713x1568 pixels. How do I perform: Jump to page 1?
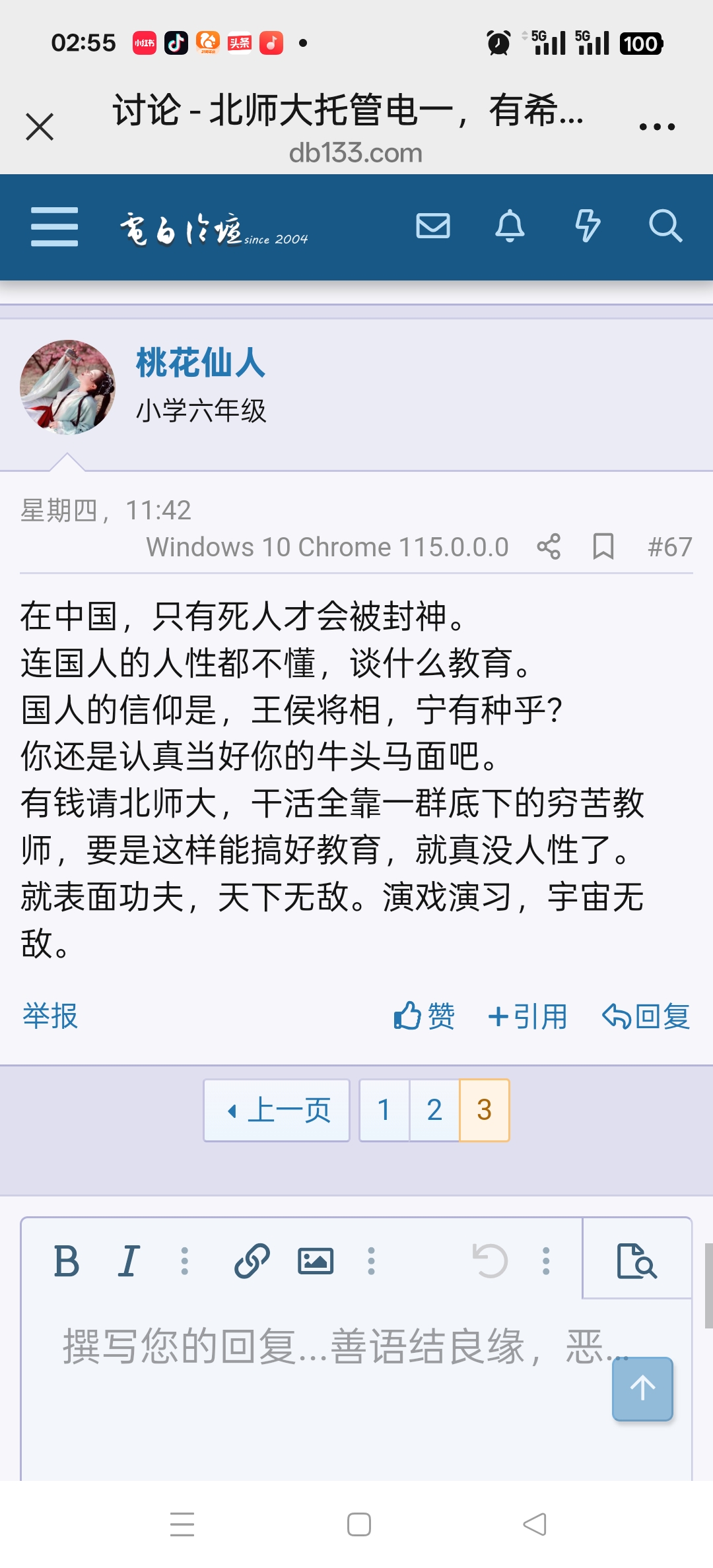click(384, 1110)
